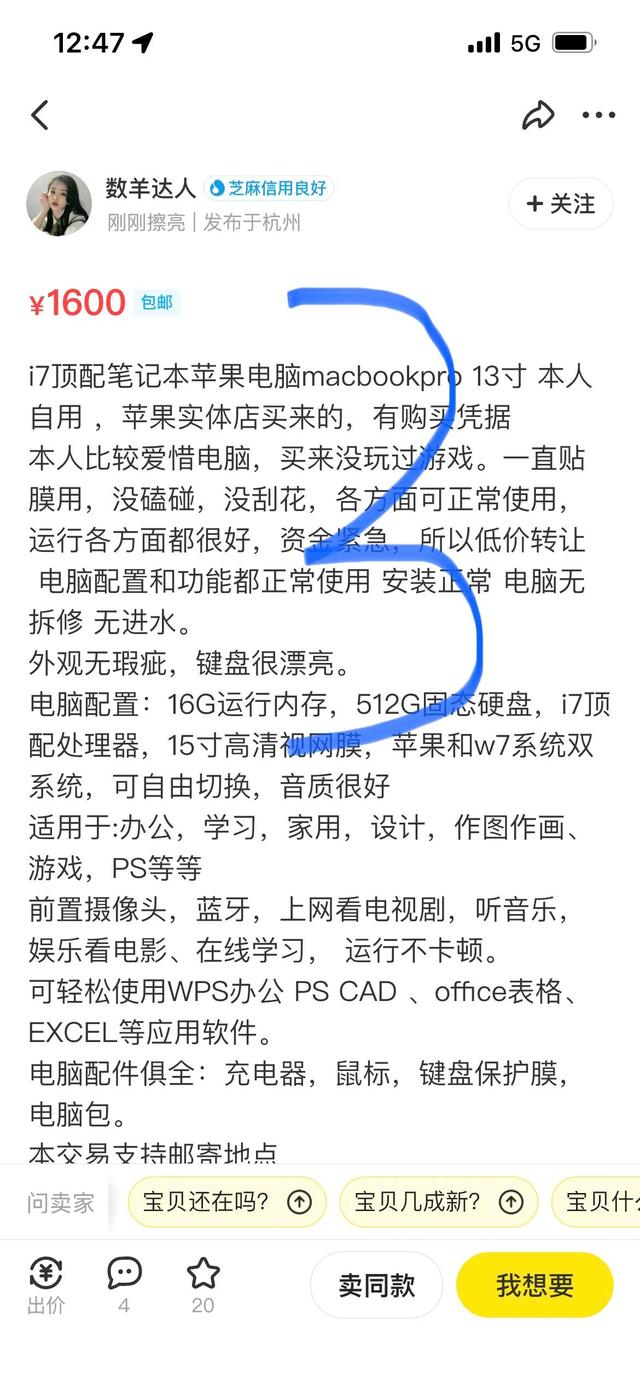The width and height of the screenshot is (640, 1385).
Task: Open the 芝麻信用良好 credit badge
Action: (x=268, y=188)
